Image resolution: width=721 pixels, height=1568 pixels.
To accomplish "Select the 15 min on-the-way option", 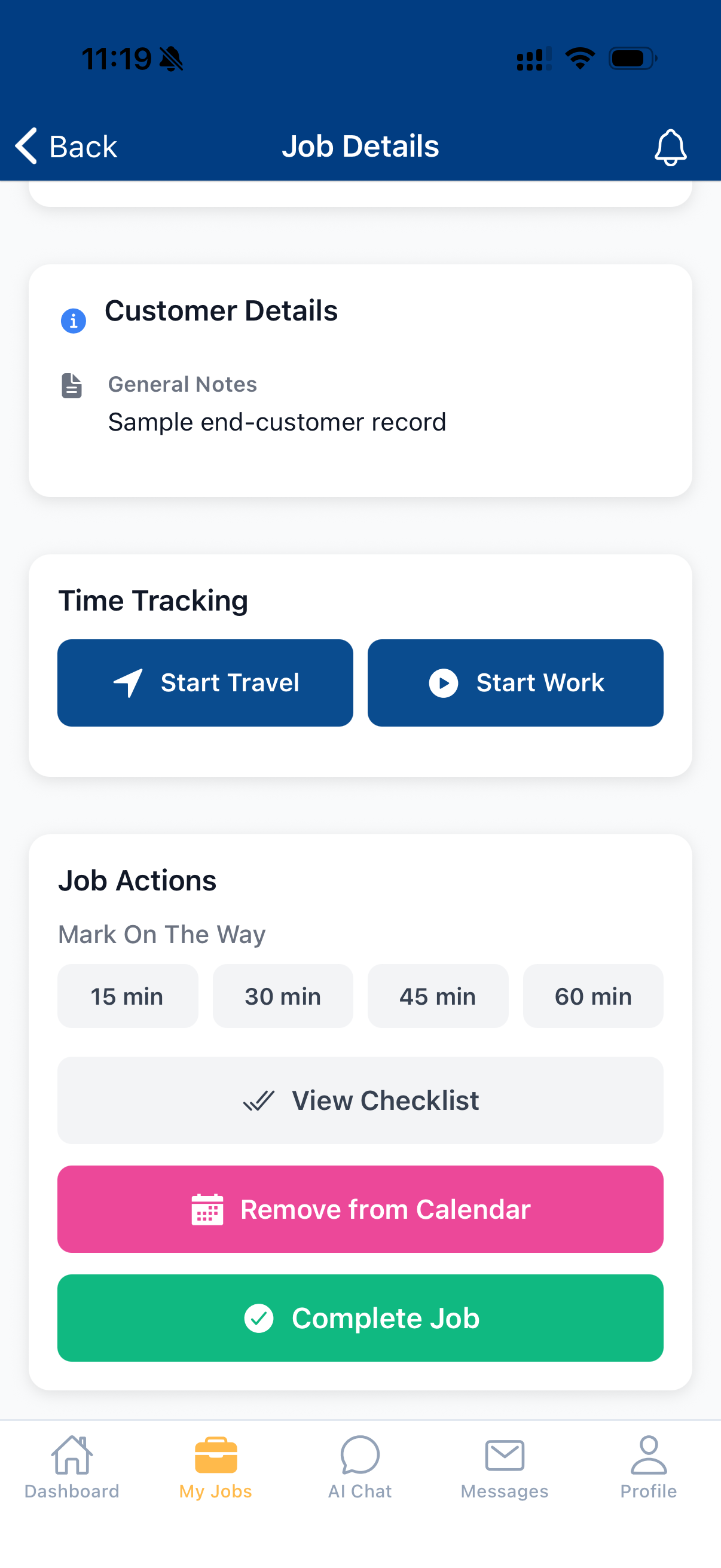I will pos(127,996).
